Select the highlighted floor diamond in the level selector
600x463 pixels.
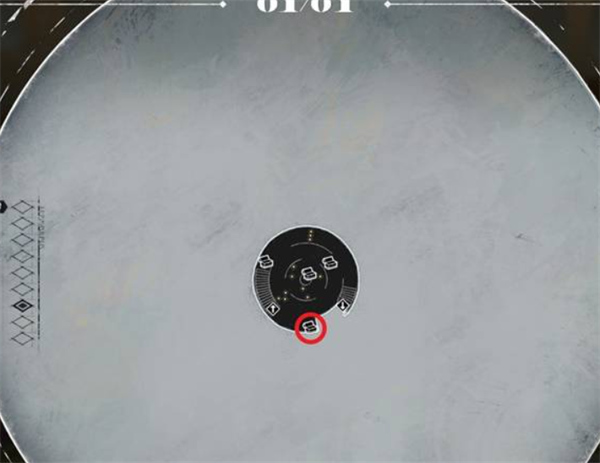coord(22,305)
